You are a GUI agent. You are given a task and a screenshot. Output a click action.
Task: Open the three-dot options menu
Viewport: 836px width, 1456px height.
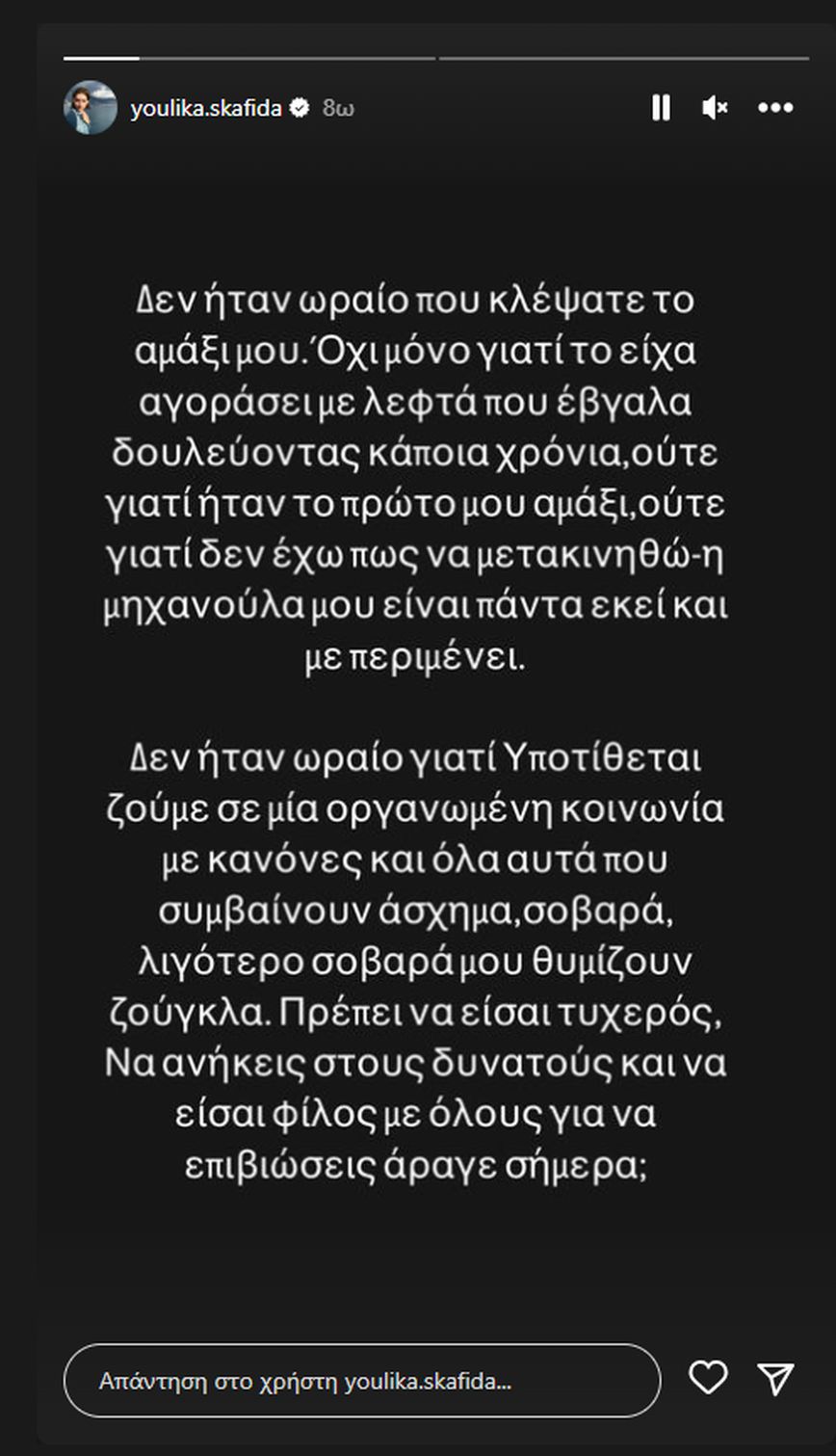pos(775,108)
